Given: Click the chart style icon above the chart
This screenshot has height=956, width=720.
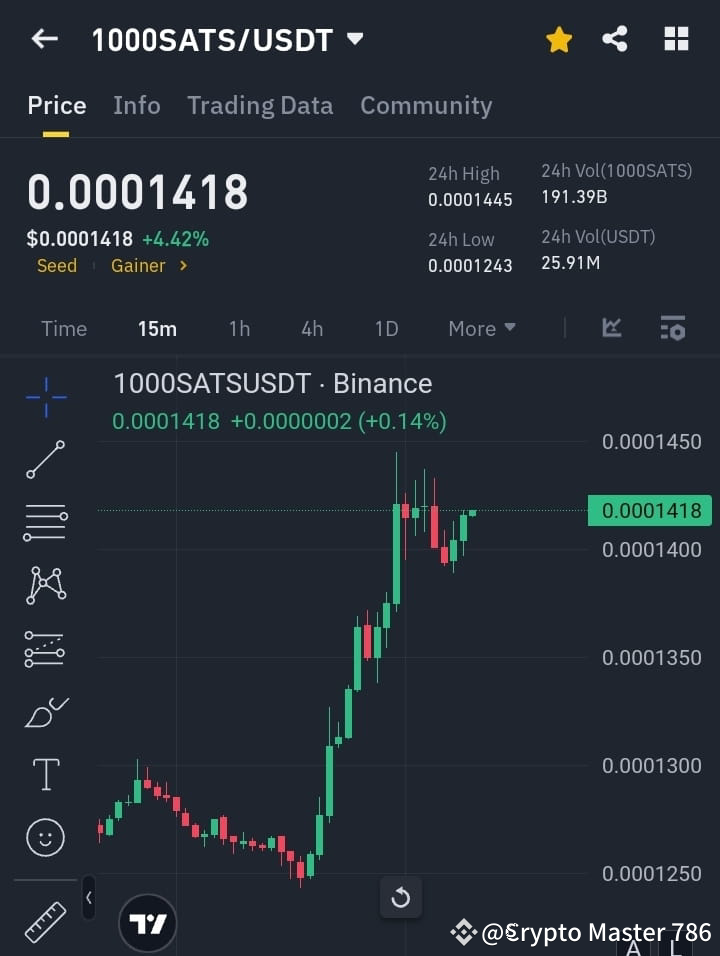Looking at the screenshot, I should 611,328.
